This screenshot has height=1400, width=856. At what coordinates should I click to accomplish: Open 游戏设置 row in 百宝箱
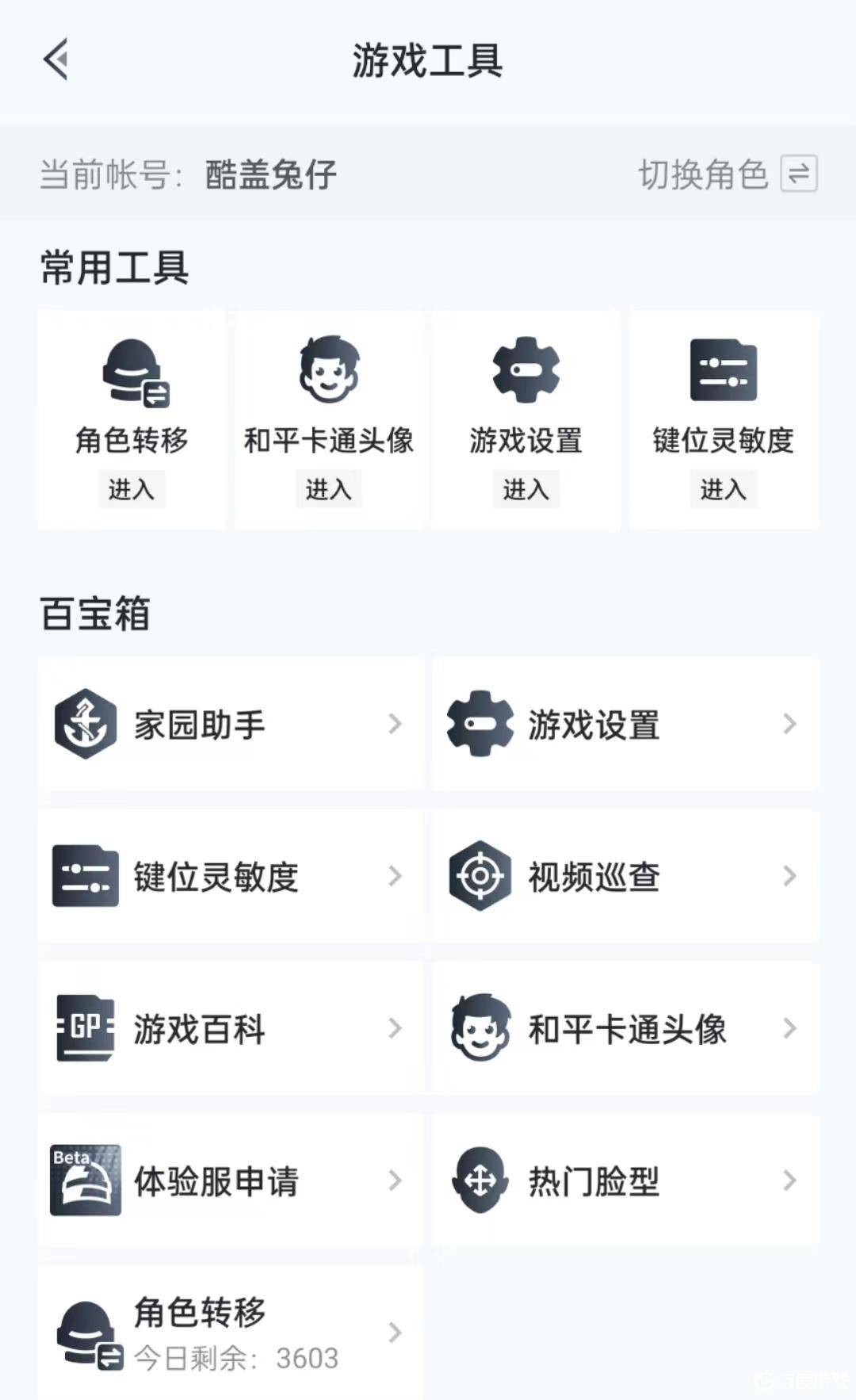click(x=625, y=724)
